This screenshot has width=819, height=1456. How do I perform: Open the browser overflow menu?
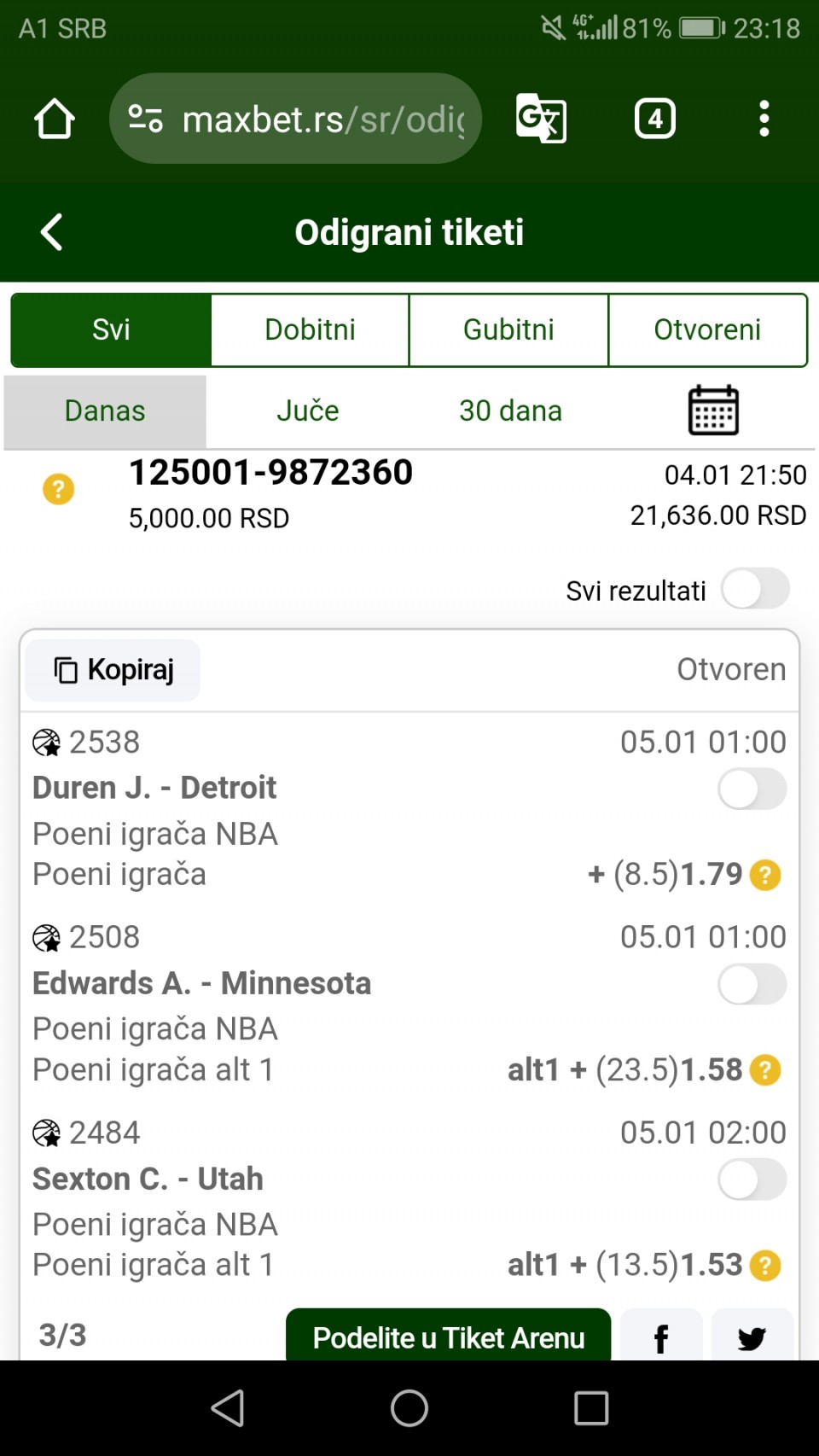[x=764, y=119]
